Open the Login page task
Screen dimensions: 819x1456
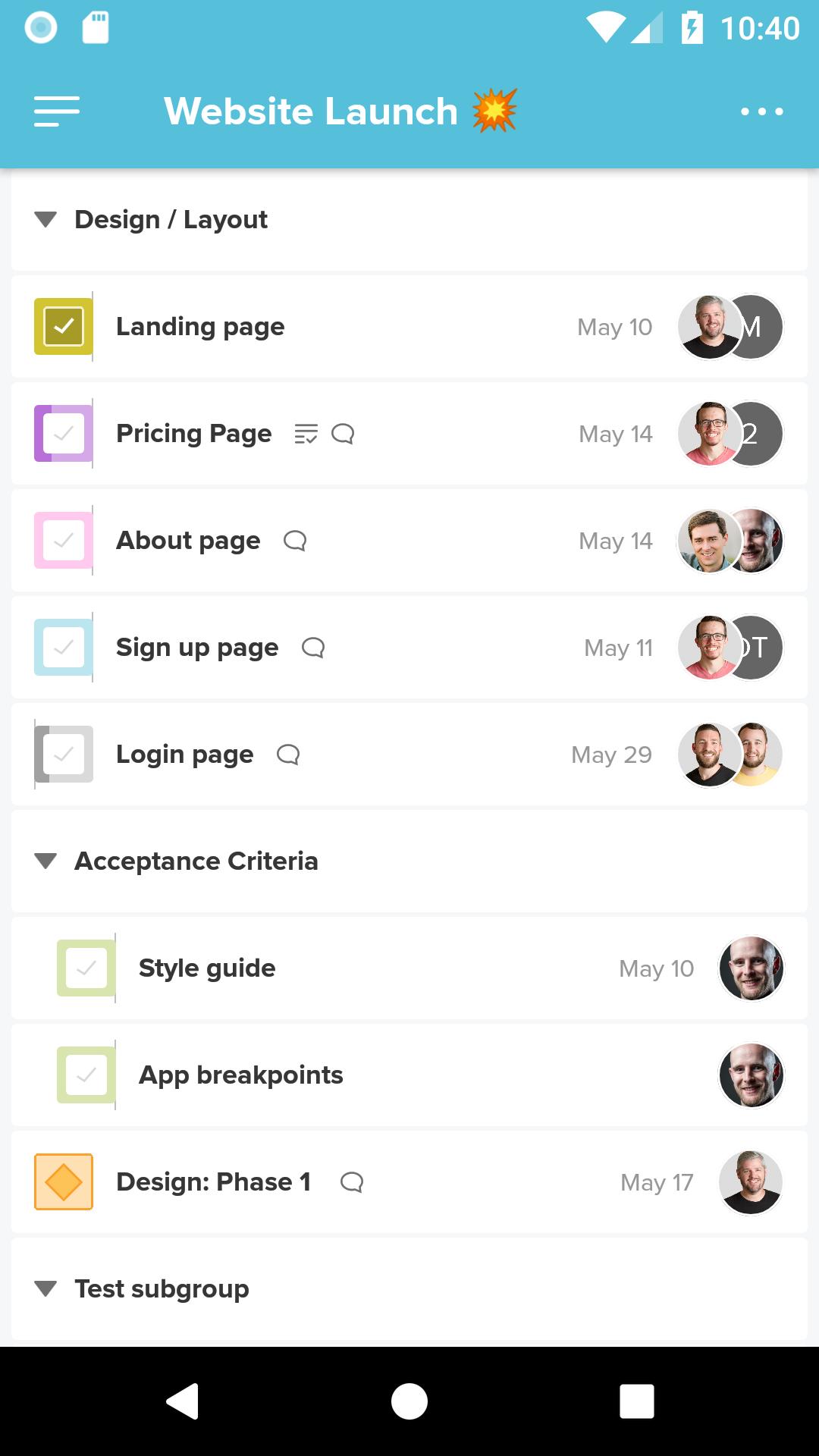tap(185, 755)
